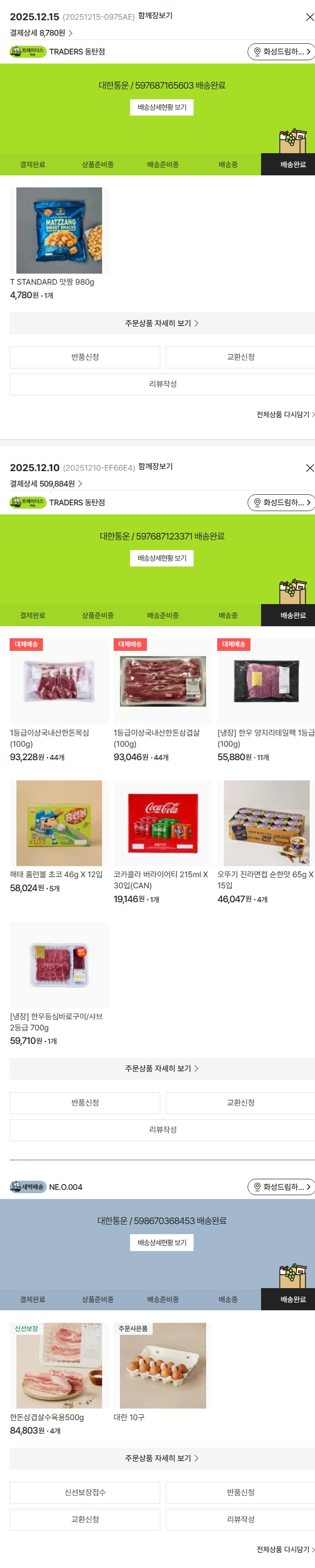The height and width of the screenshot is (1568, 315).
Task: Open address selector in NE.O.004 section
Action: (281, 1186)
